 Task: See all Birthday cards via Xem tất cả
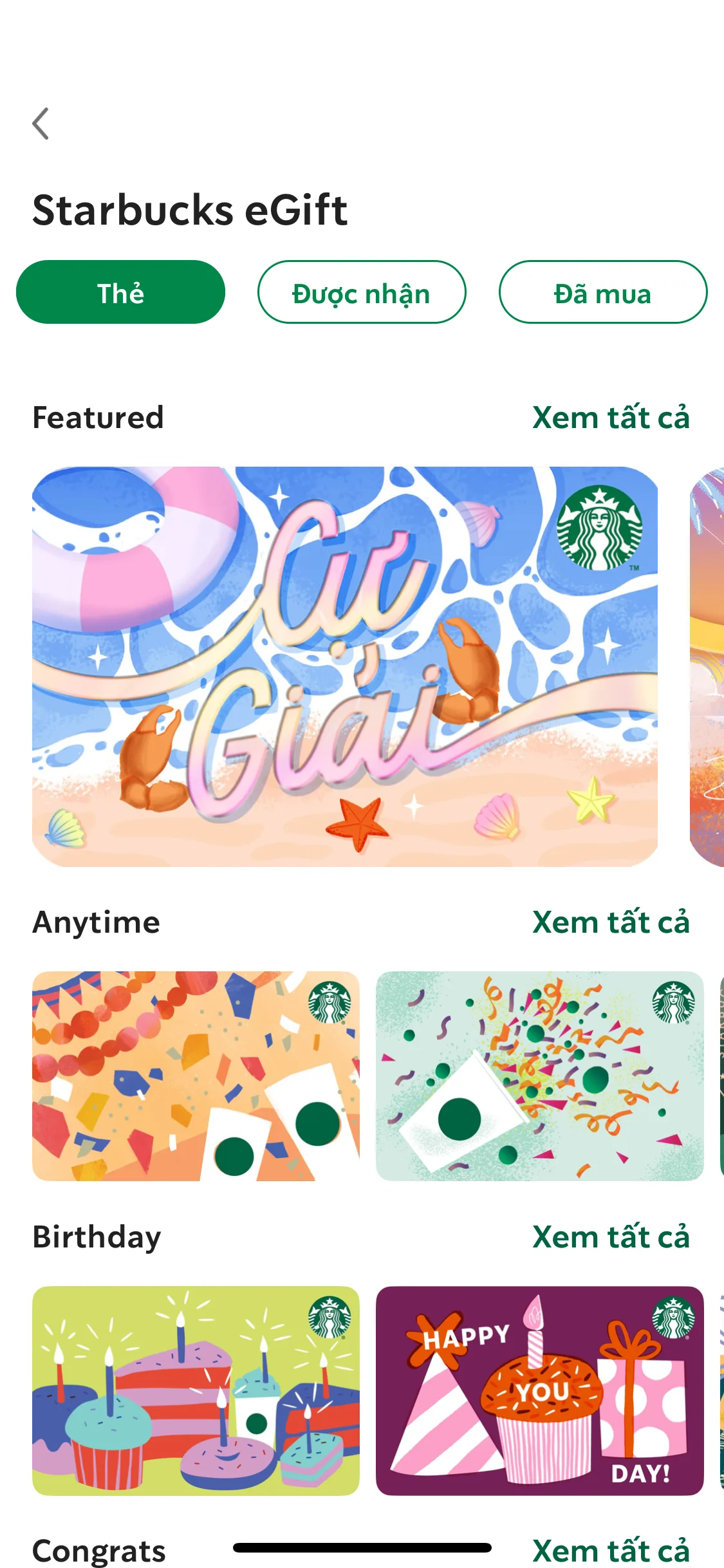(611, 1237)
